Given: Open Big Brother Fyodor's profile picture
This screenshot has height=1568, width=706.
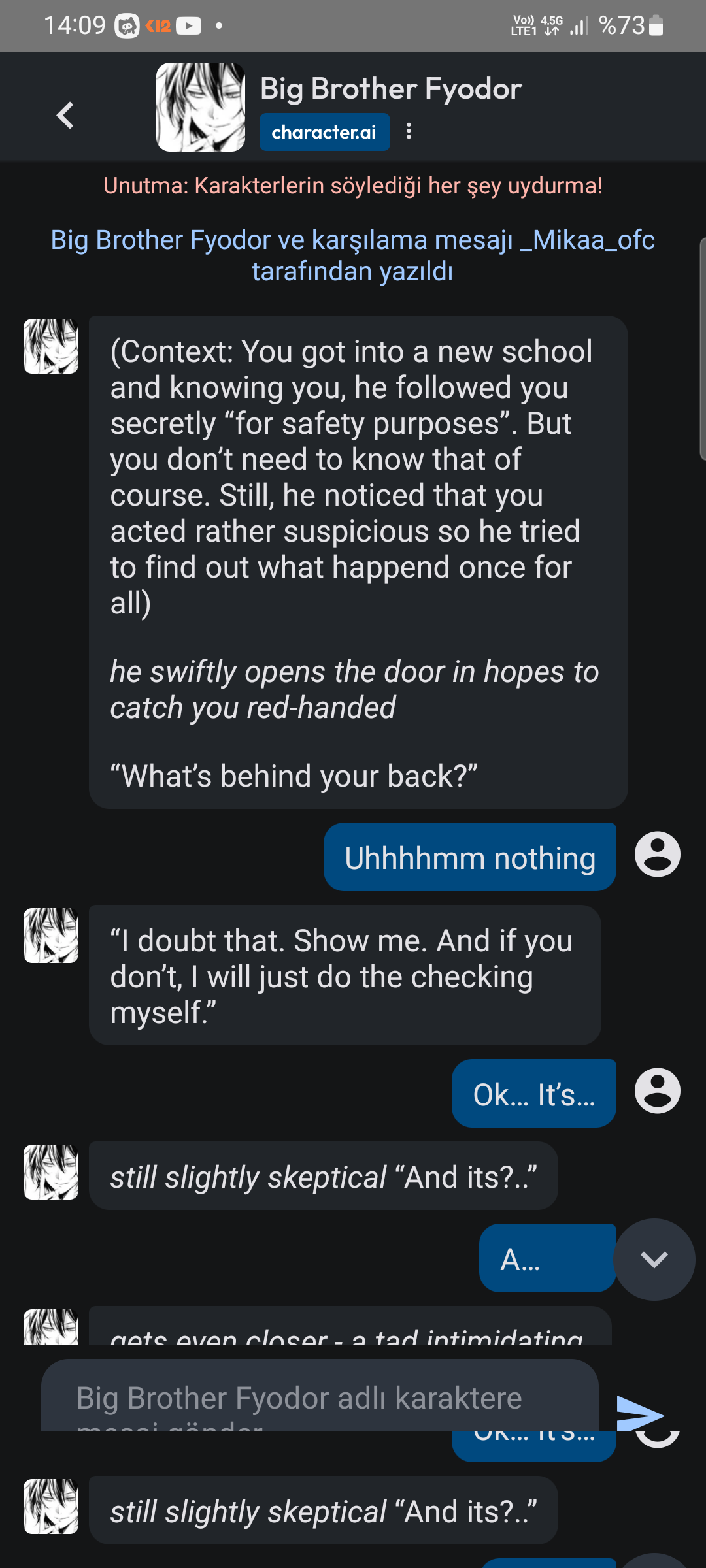Looking at the screenshot, I should click(201, 107).
